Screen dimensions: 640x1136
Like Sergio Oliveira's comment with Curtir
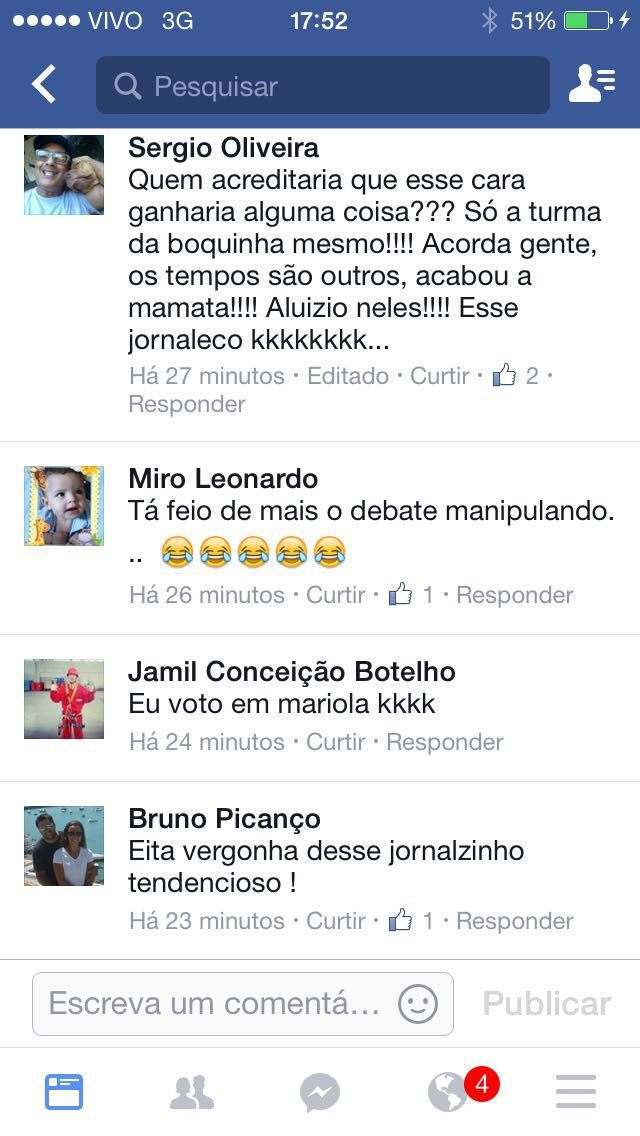pyautogui.click(x=440, y=375)
